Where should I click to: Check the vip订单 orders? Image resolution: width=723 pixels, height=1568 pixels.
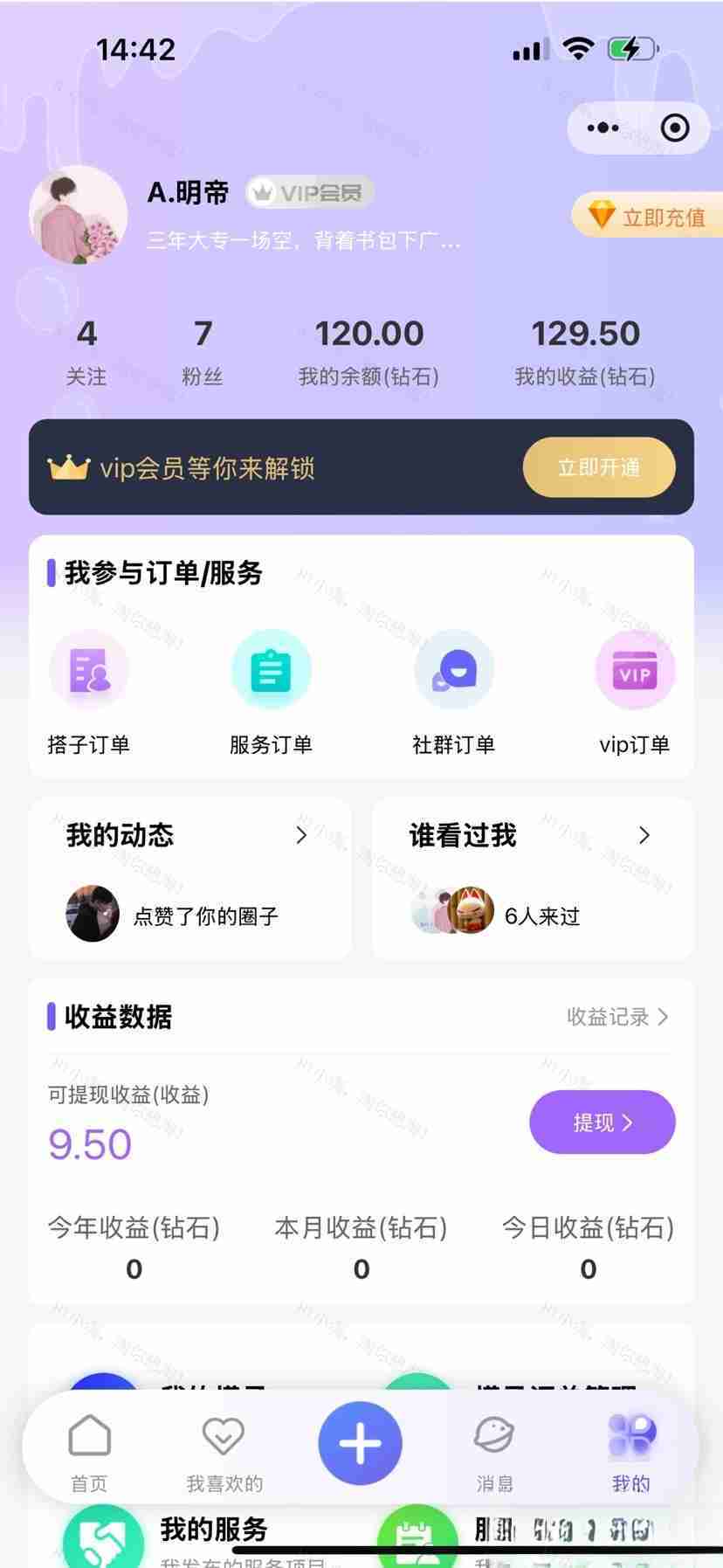coord(634,691)
